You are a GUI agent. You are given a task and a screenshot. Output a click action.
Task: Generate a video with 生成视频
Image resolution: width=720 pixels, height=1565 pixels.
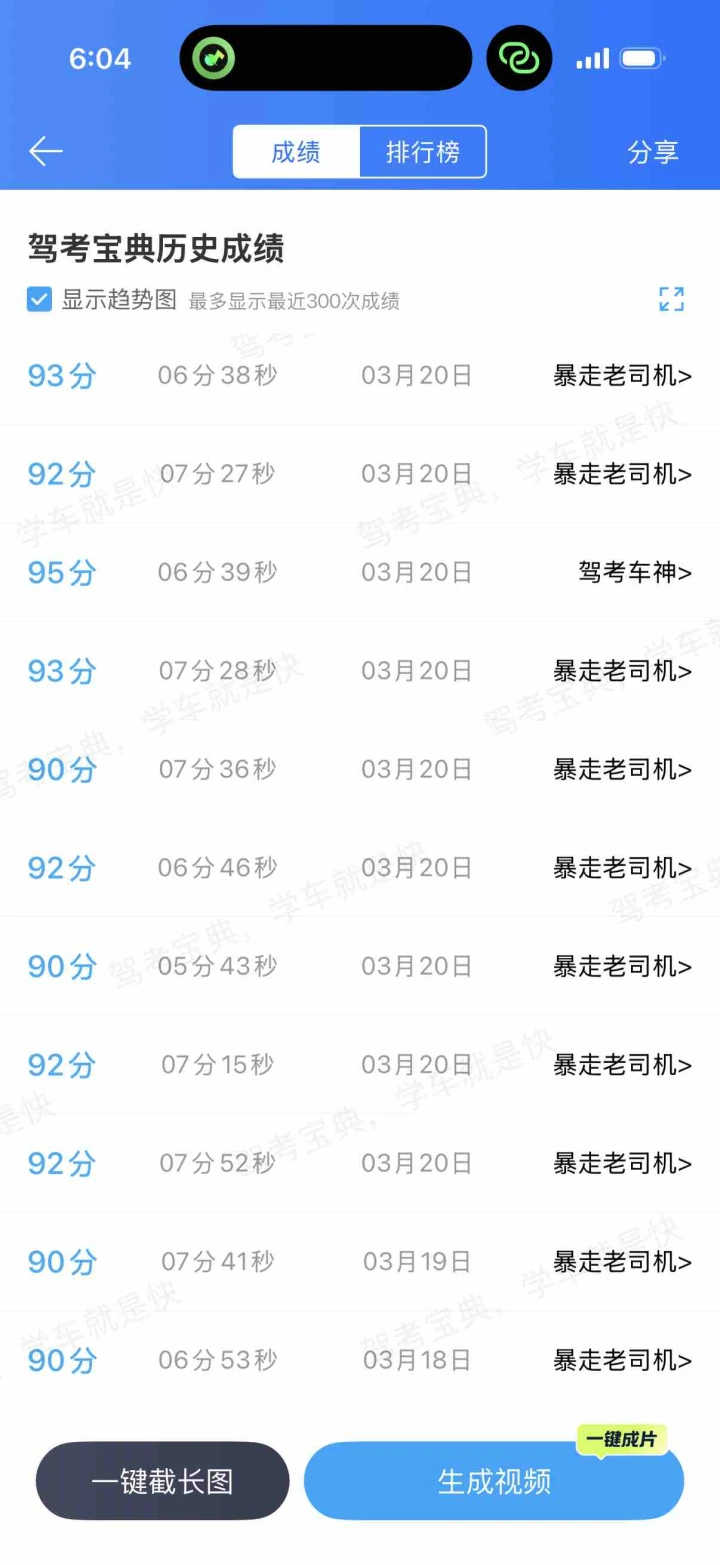coord(494,1481)
